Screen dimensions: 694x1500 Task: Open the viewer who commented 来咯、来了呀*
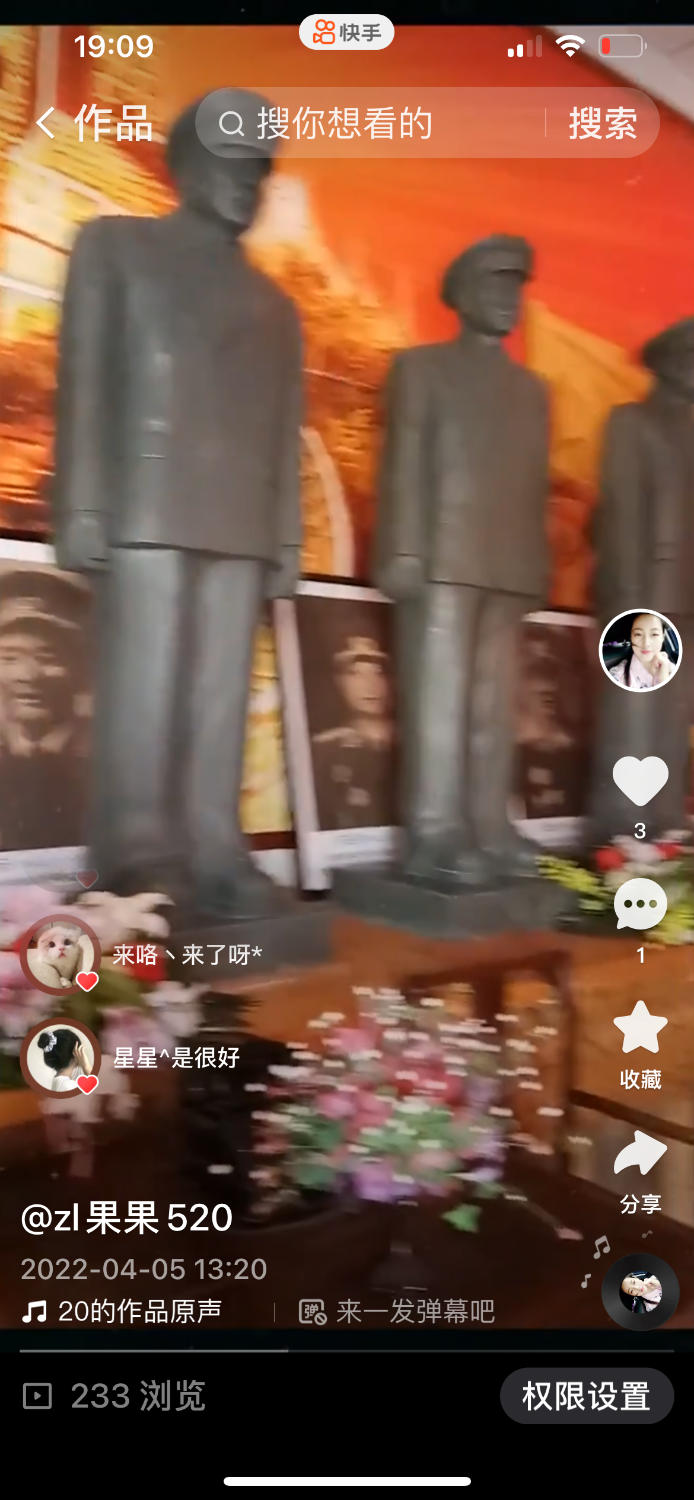62,955
